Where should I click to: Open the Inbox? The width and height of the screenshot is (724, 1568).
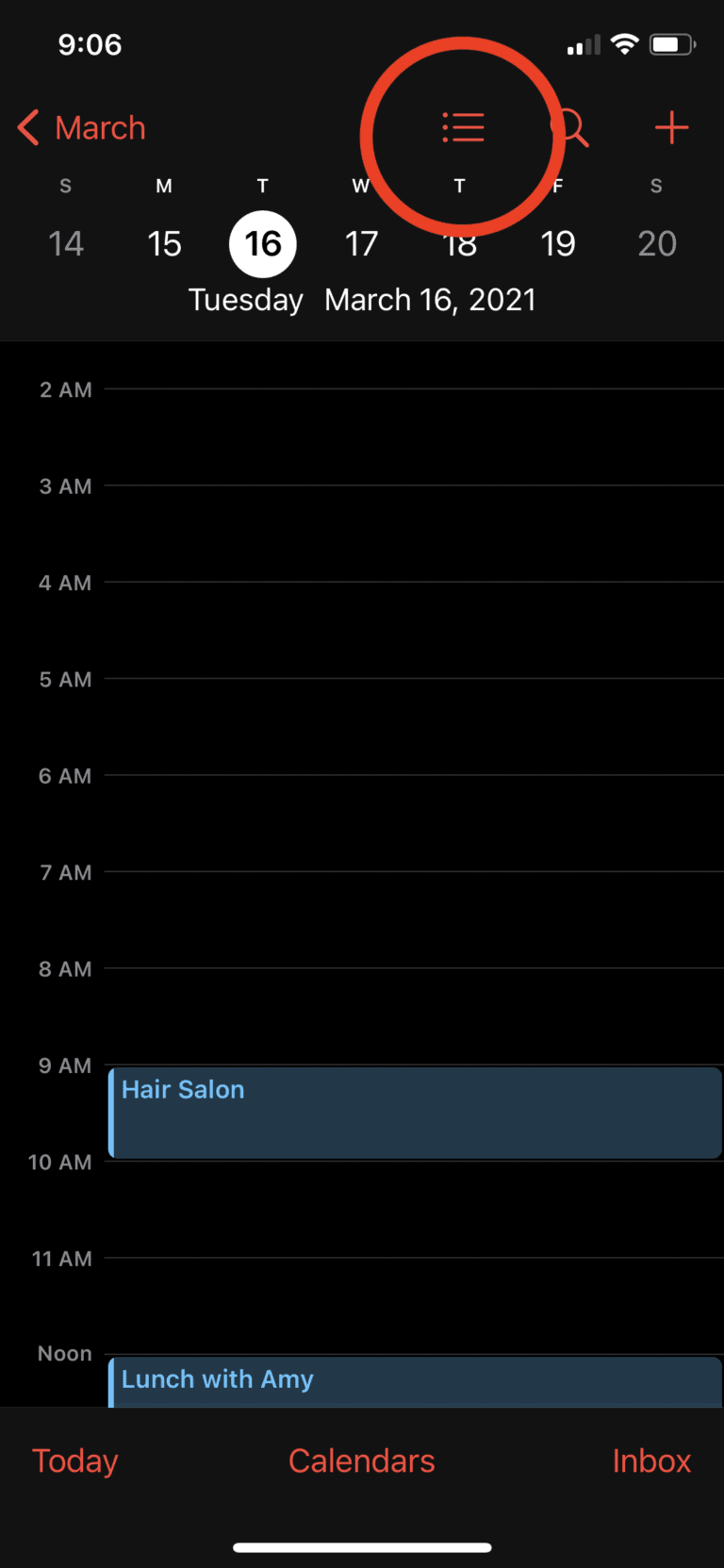651,1461
